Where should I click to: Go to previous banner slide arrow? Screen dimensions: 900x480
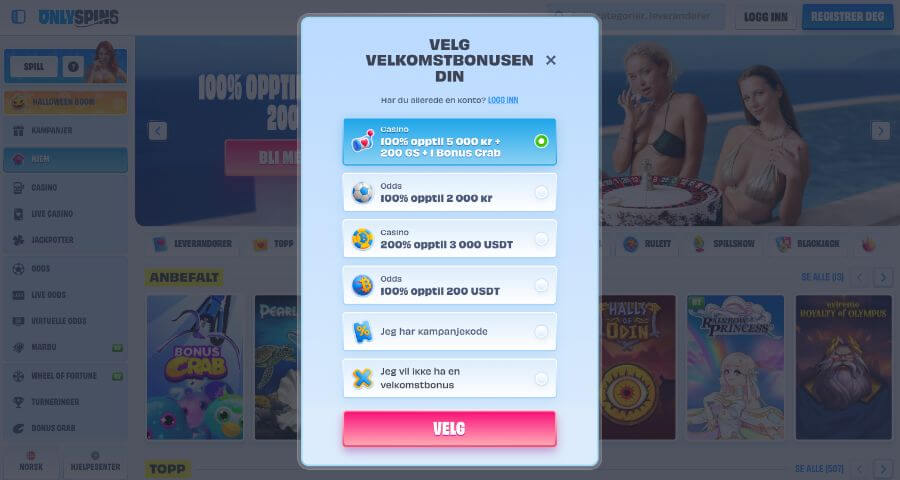157,130
